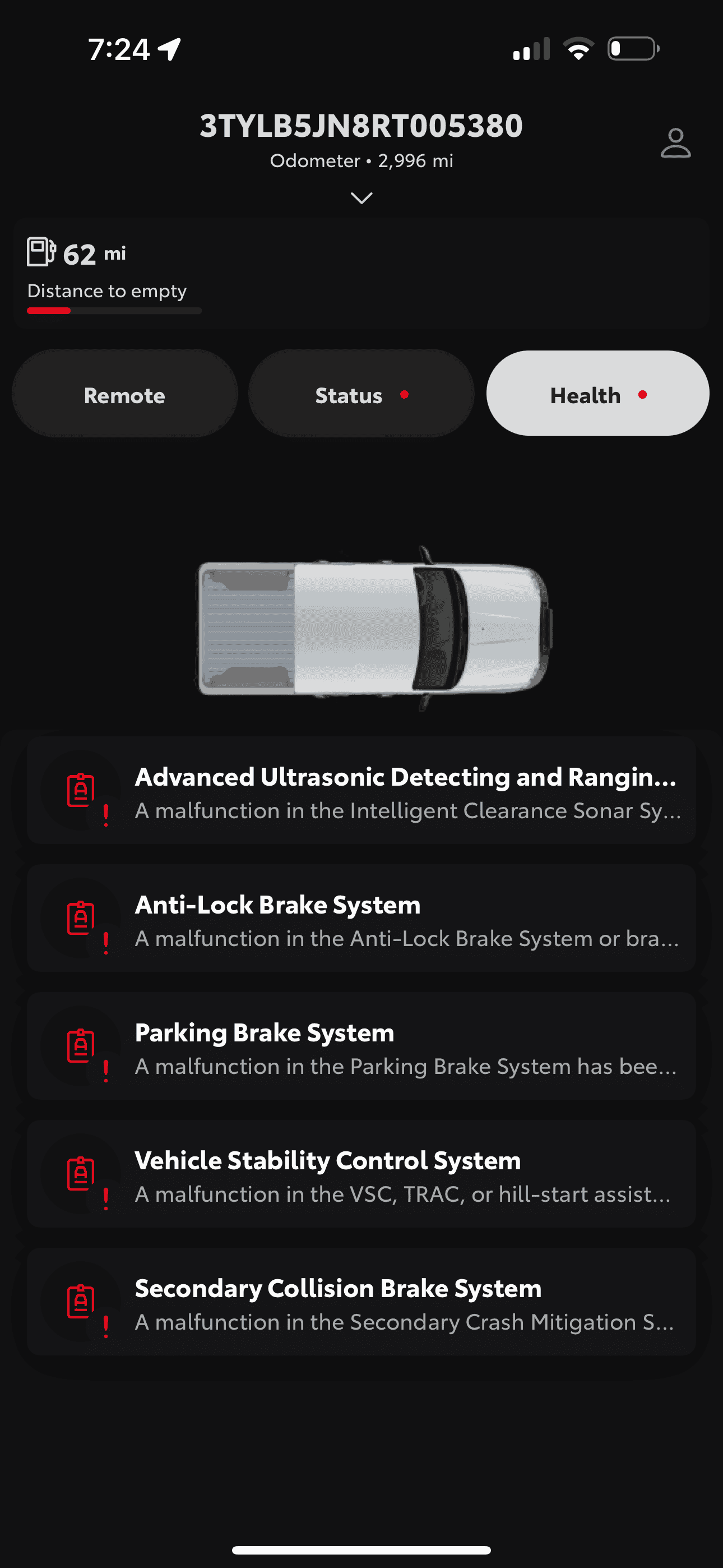Show Vehicle Stability Control System details
The image size is (723, 1568).
[361, 1175]
